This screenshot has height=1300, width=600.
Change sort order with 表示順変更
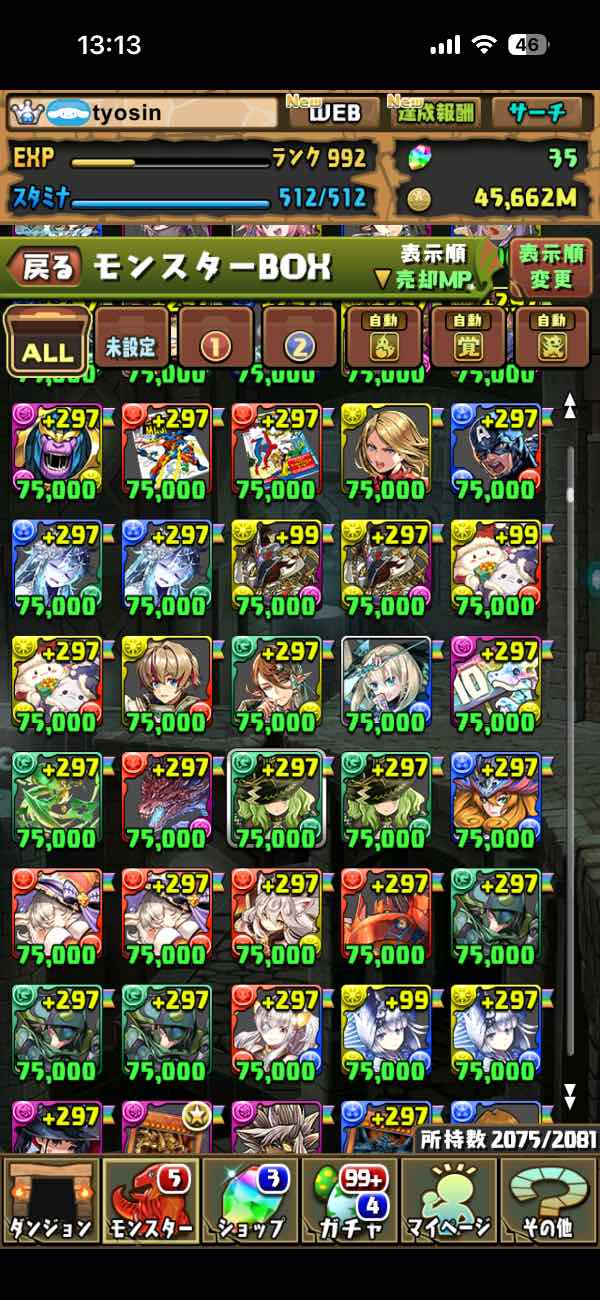[x=551, y=265]
